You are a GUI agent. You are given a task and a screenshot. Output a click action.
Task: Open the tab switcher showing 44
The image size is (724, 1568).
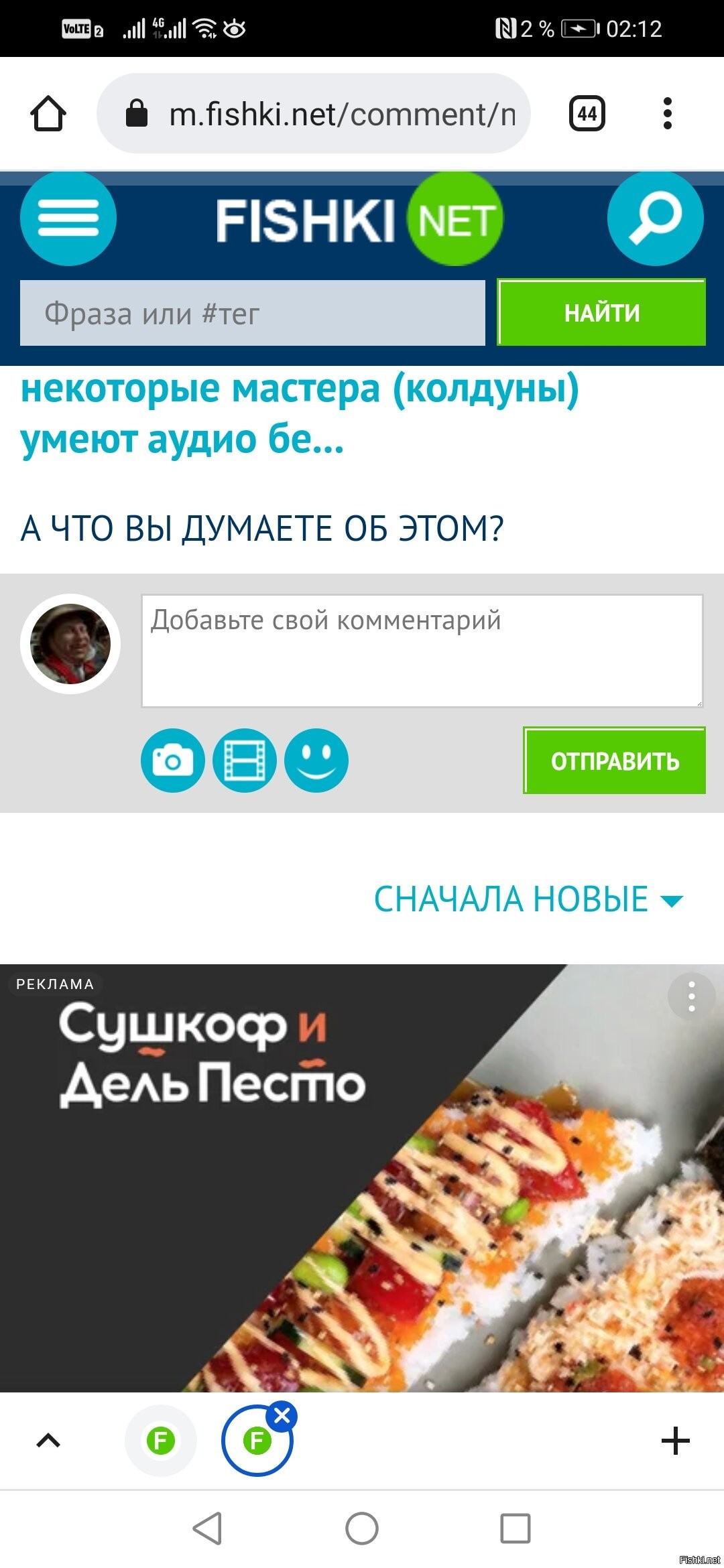(587, 114)
